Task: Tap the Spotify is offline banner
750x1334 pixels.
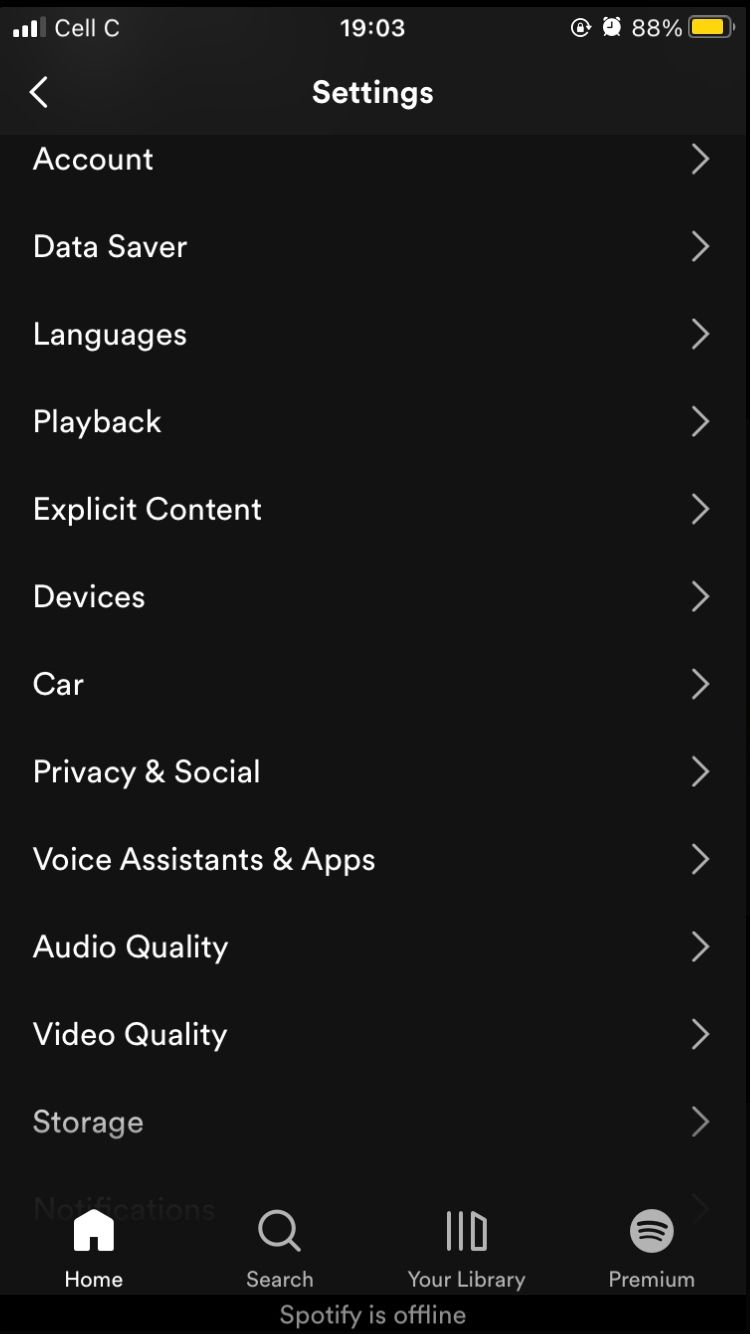Action: [x=375, y=1314]
